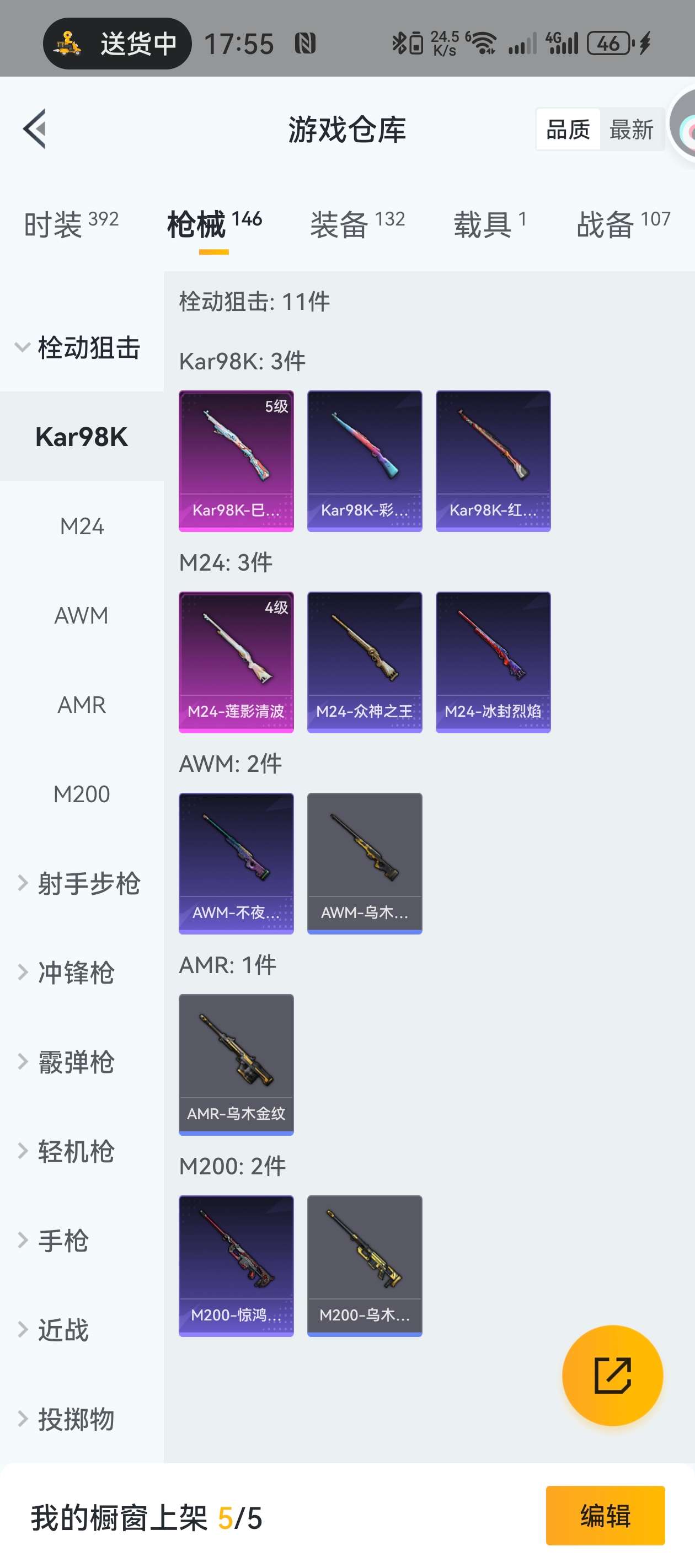The height and width of the screenshot is (1568, 695).
Task: Go back from the 游戏仓库 screen
Action: click(x=35, y=128)
